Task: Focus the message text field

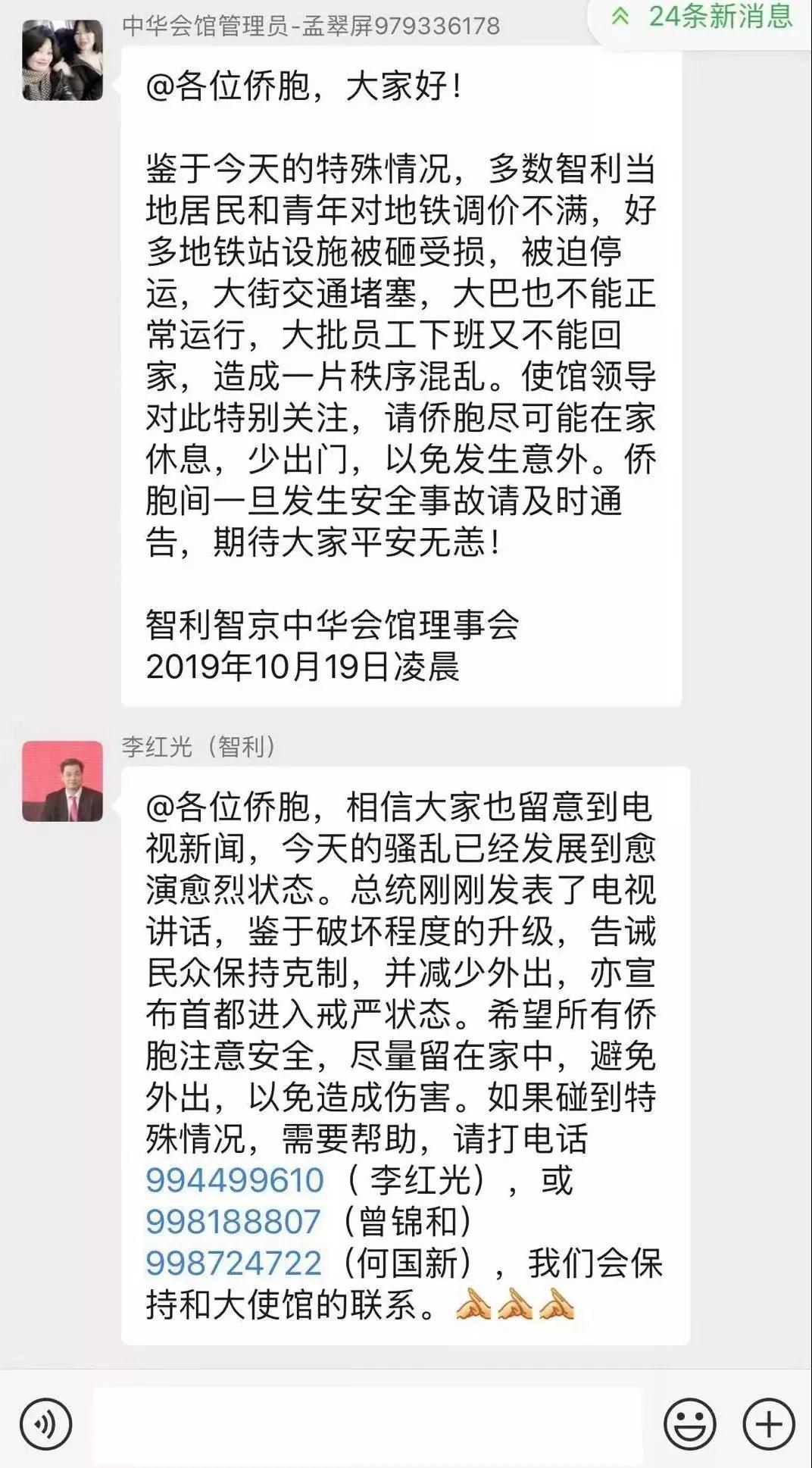Action: 368,1426
